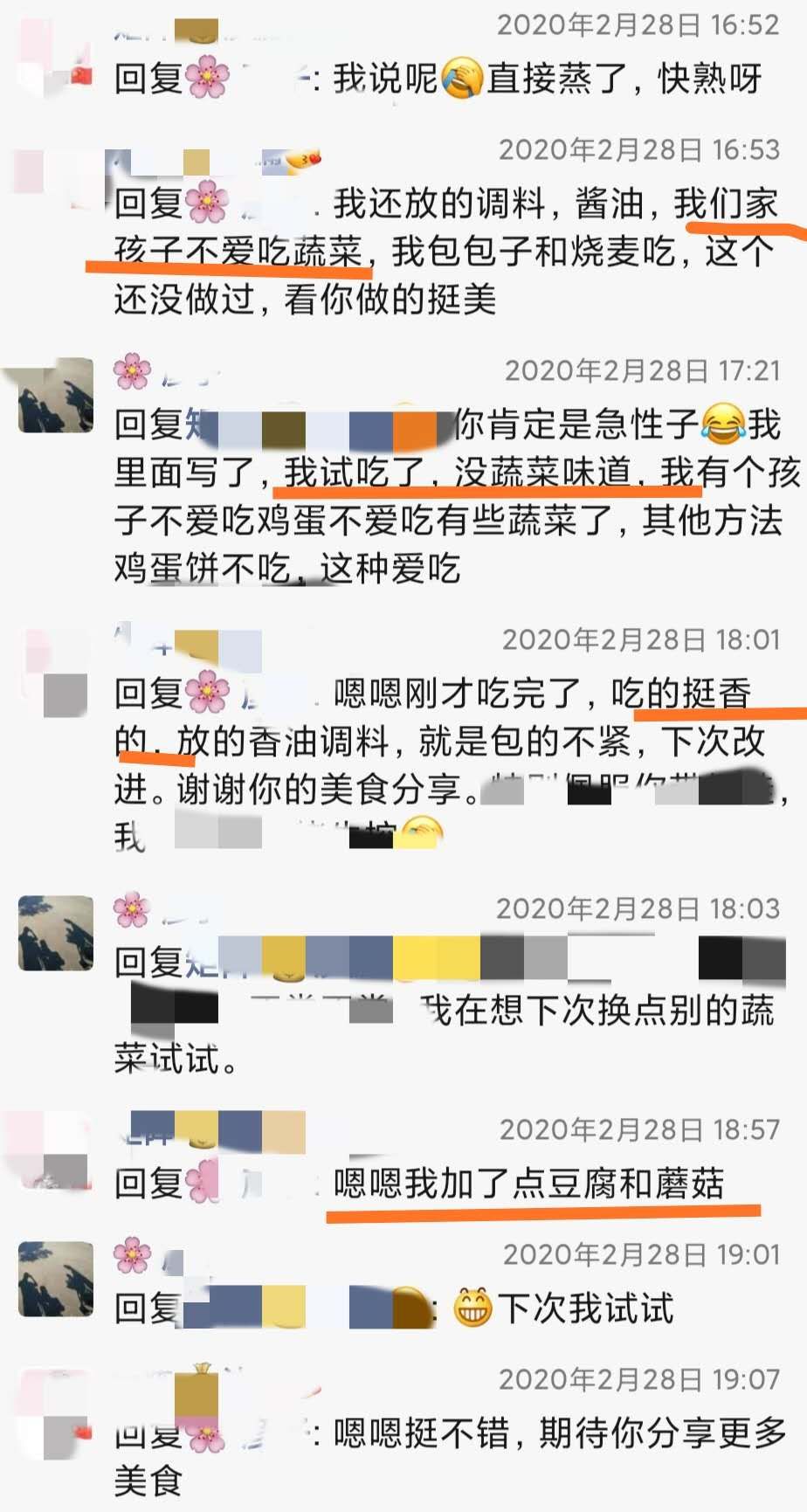The height and width of the screenshot is (1512, 807).
Task: Click the 回复 label on the 16:52 comment
Action: click(144, 77)
